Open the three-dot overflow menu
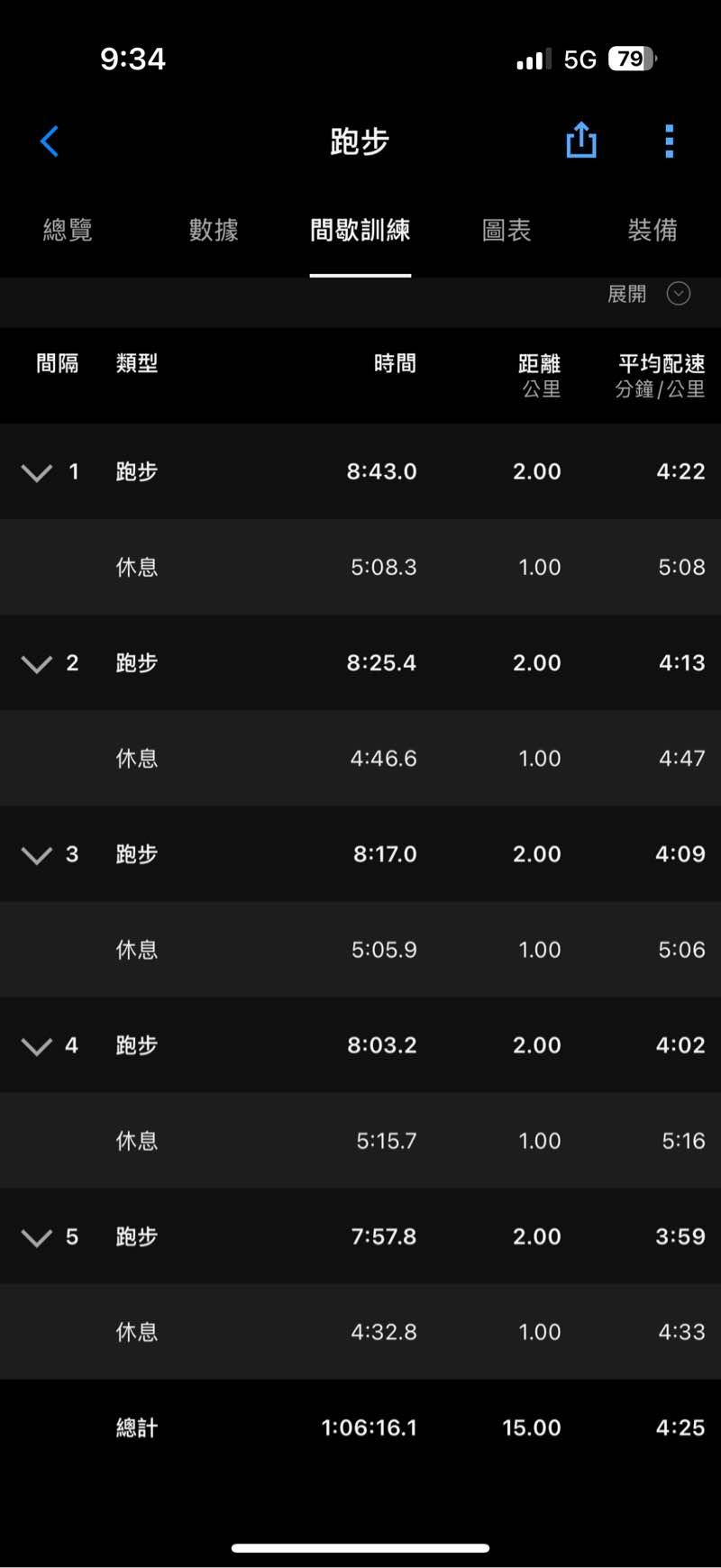721x1568 pixels. pos(669,141)
